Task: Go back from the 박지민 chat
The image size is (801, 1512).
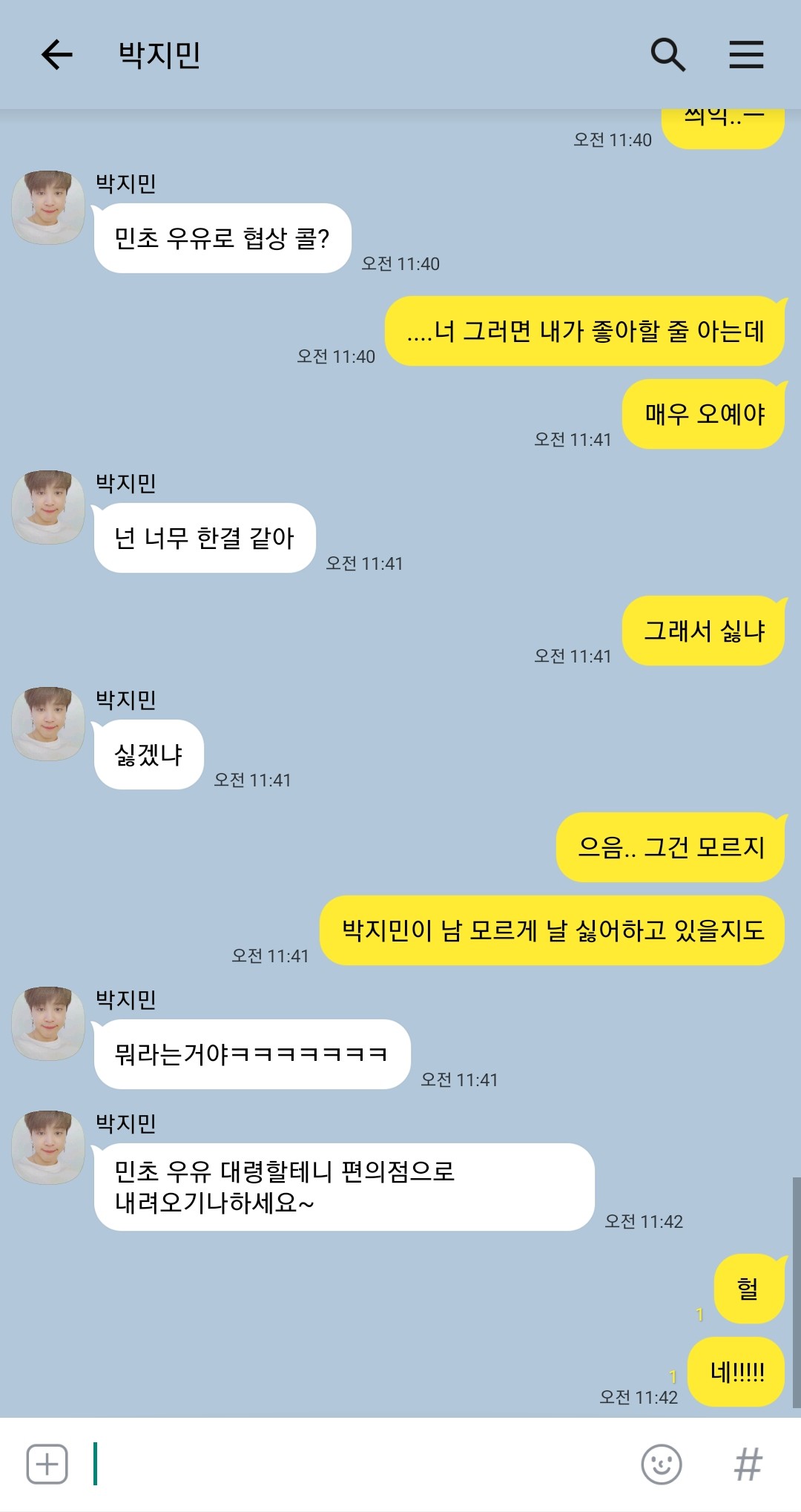Action: (x=56, y=55)
